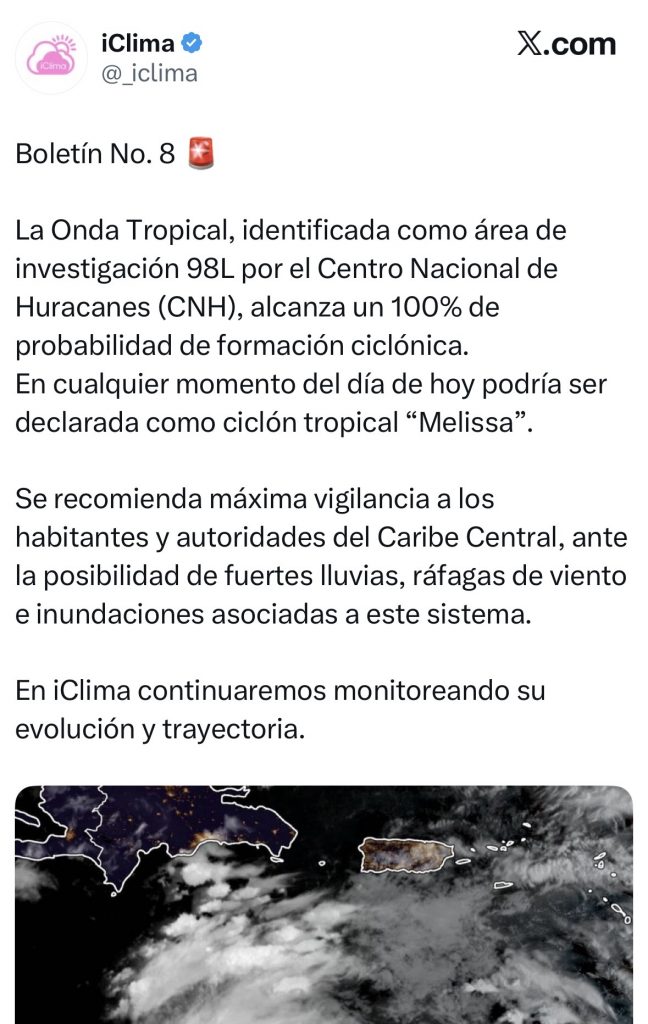
Task: Open the post on X.com
Action: click(x=566, y=44)
